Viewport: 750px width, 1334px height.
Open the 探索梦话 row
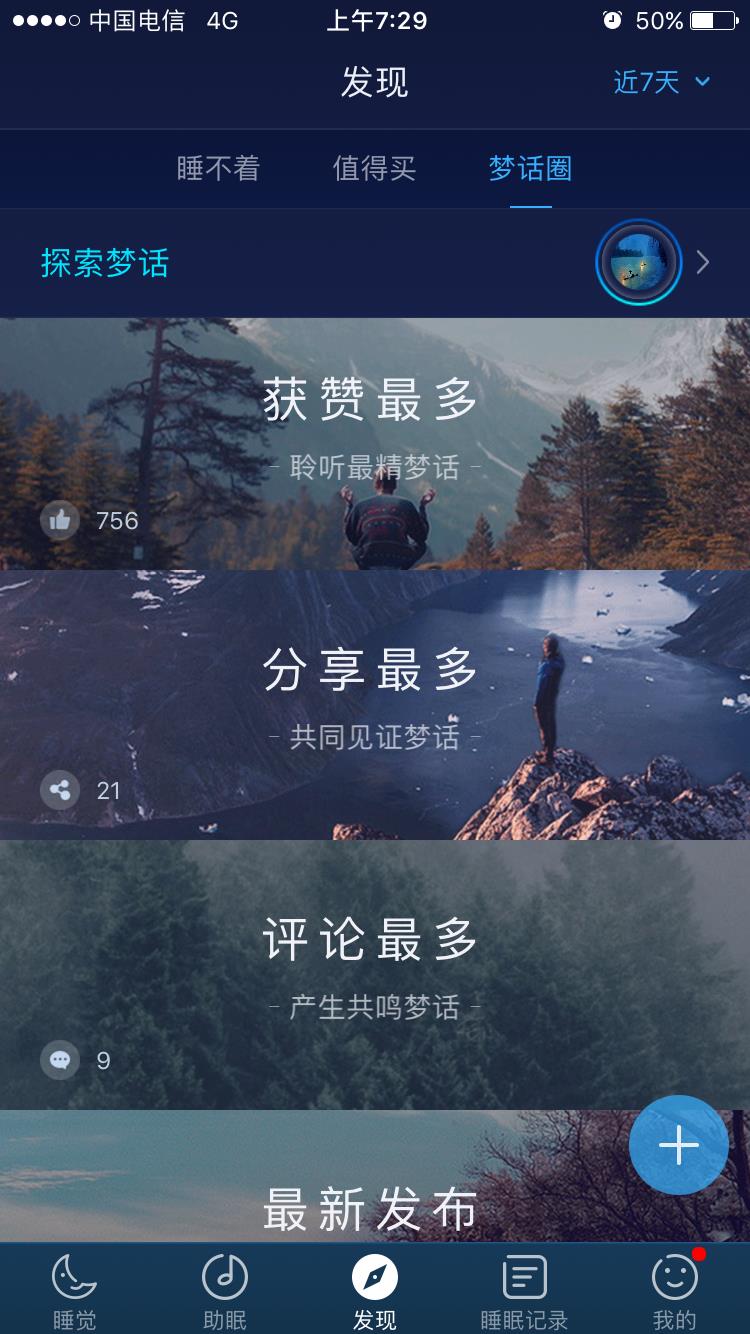374,263
